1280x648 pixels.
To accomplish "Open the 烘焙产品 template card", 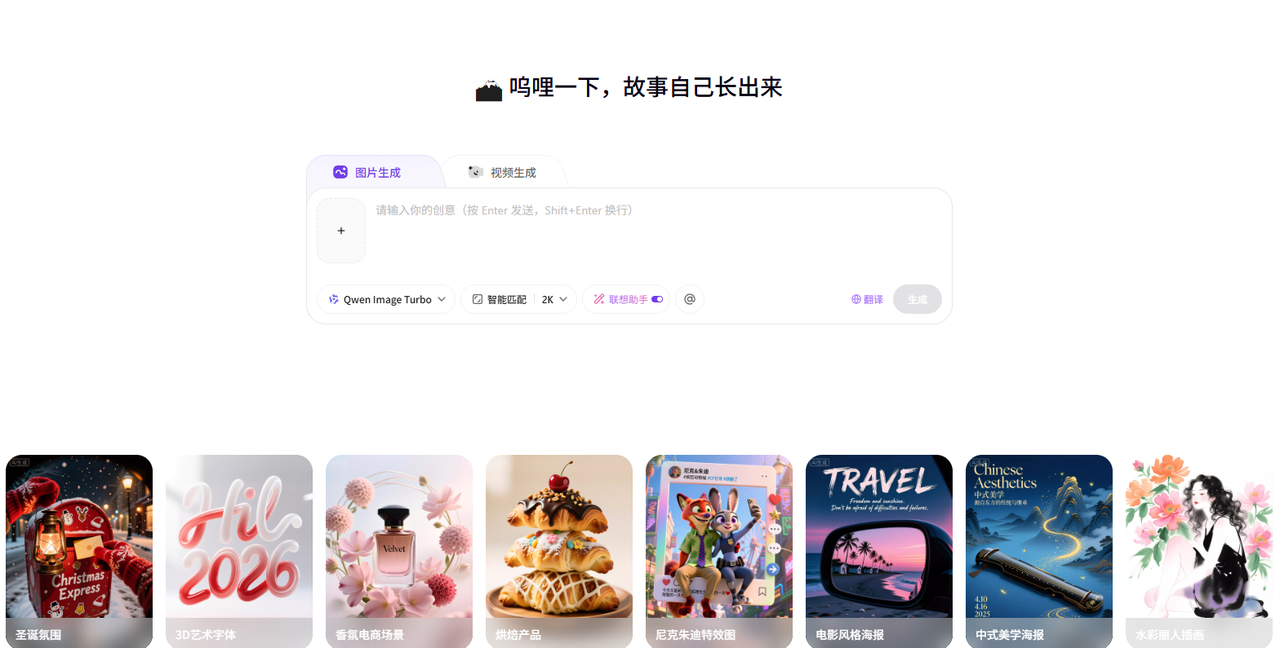I will pyautogui.click(x=559, y=550).
